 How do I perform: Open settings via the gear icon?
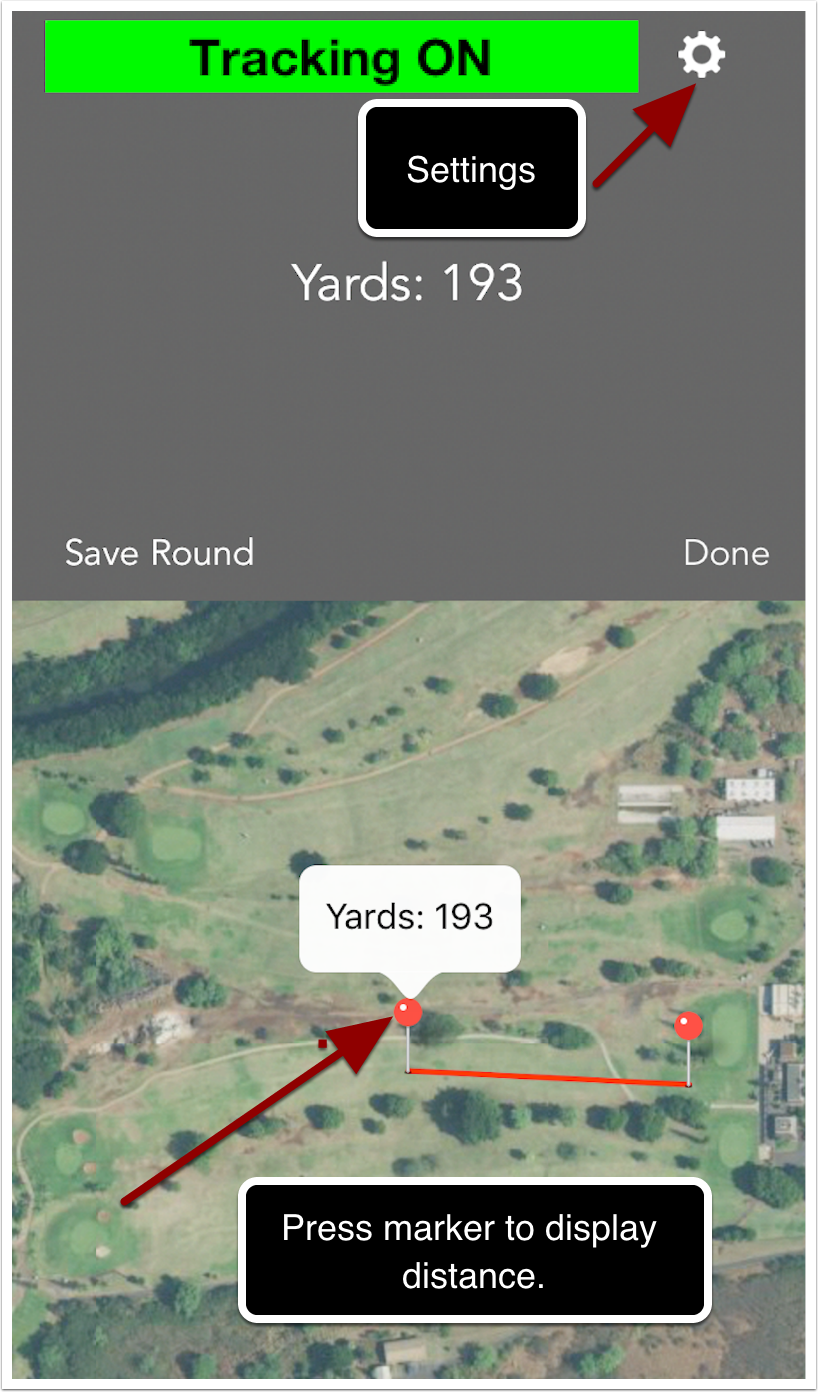702,54
